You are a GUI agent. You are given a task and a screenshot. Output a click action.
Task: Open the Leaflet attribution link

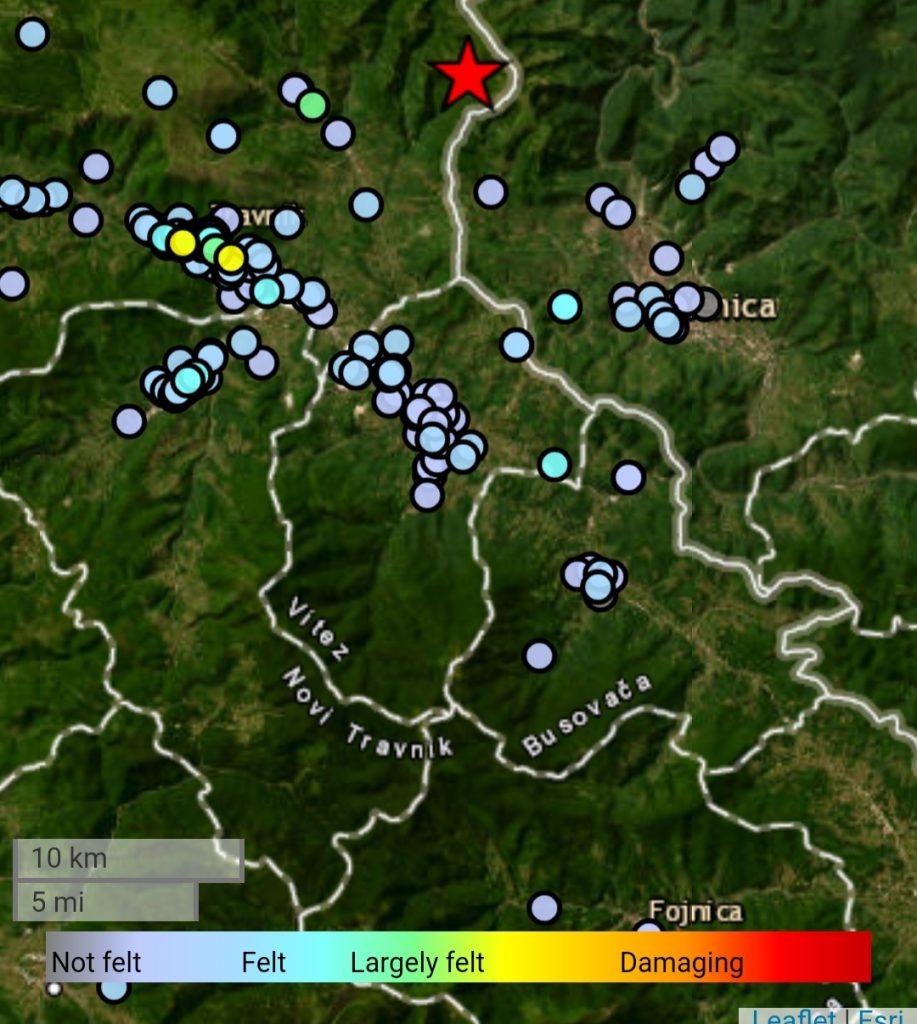[x=793, y=1017]
